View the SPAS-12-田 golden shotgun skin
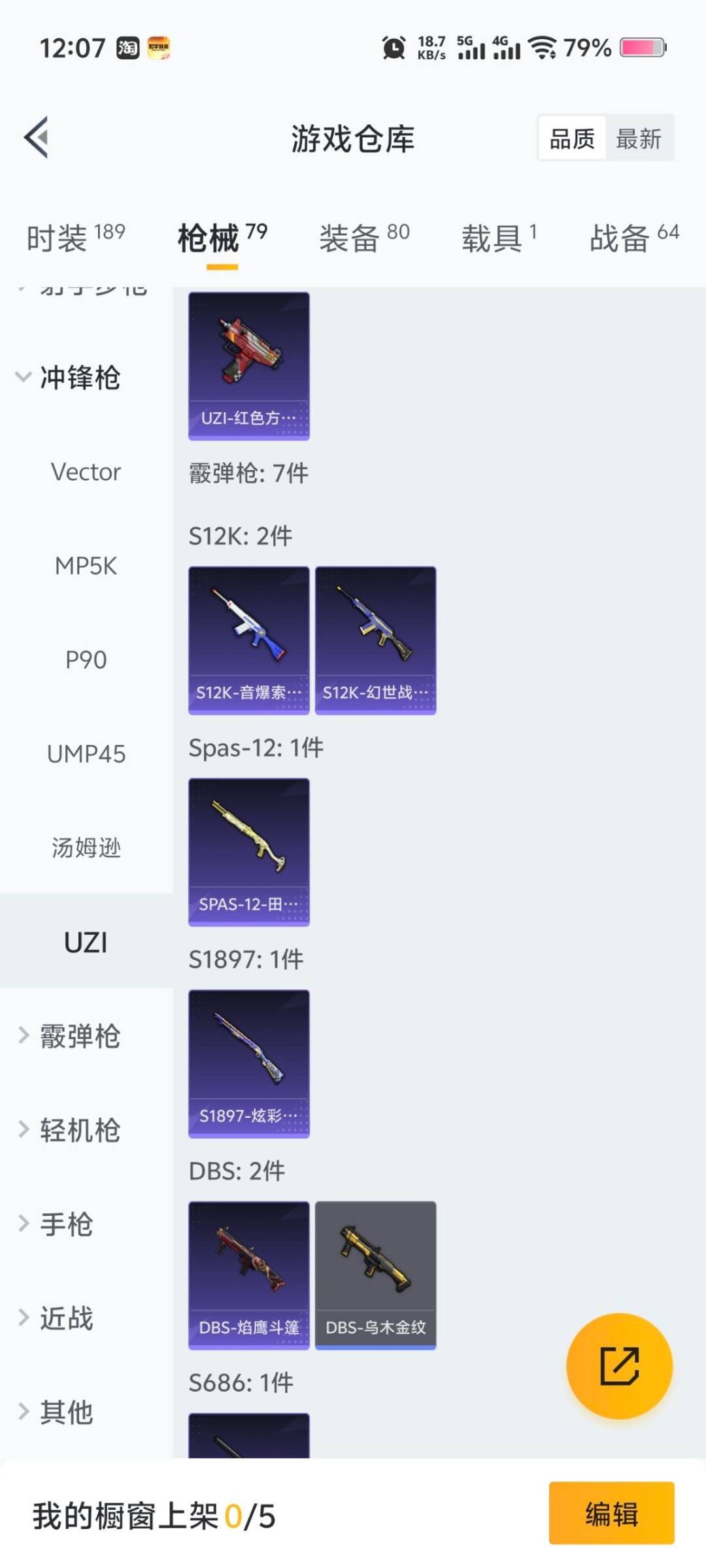The height and width of the screenshot is (1568, 706). tap(248, 849)
